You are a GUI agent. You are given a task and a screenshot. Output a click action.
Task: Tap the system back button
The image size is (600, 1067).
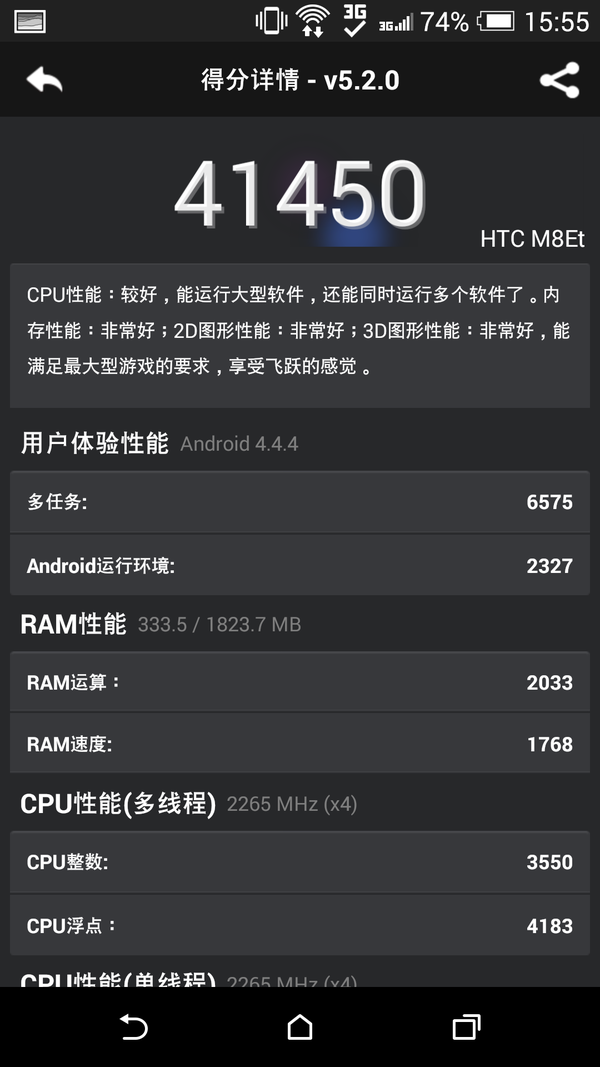pyautogui.click(x=133, y=1027)
